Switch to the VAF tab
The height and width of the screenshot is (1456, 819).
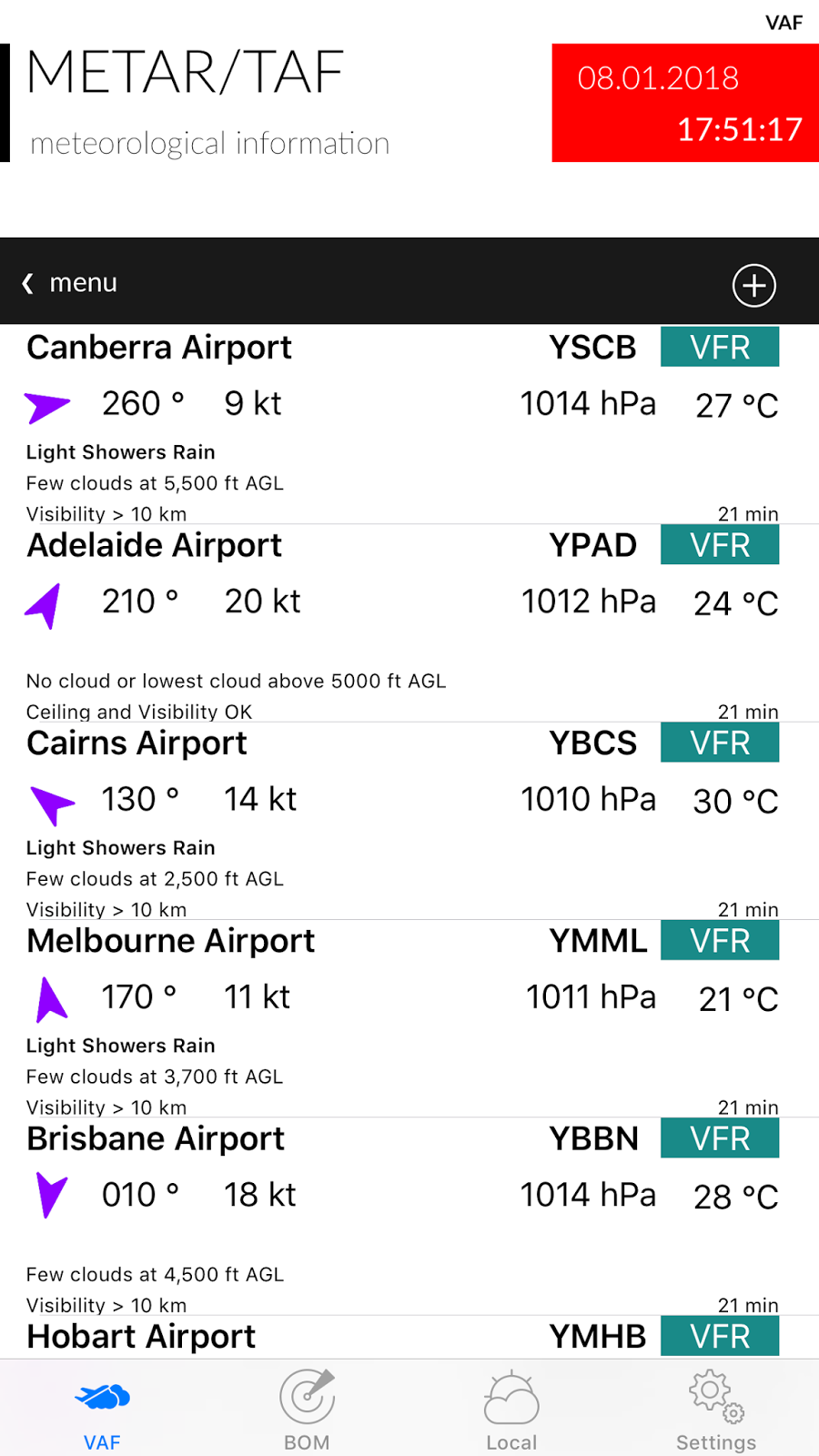pyautogui.click(x=102, y=1410)
